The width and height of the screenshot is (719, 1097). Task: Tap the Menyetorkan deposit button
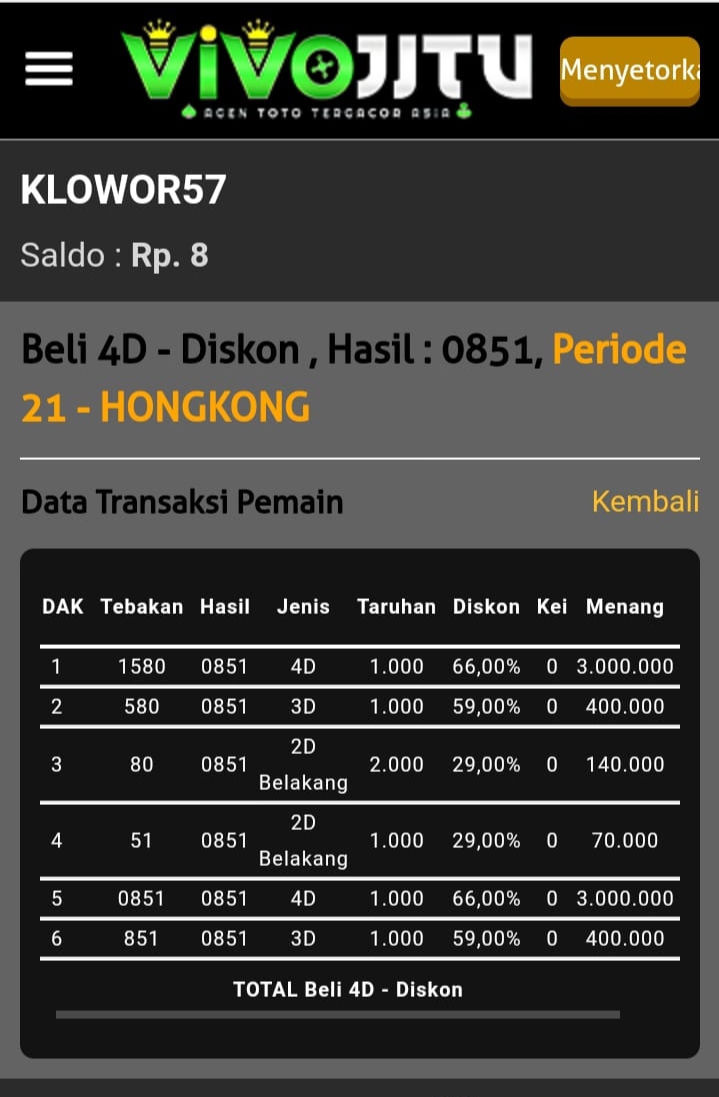pyautogui.click(x=630, y=71)
